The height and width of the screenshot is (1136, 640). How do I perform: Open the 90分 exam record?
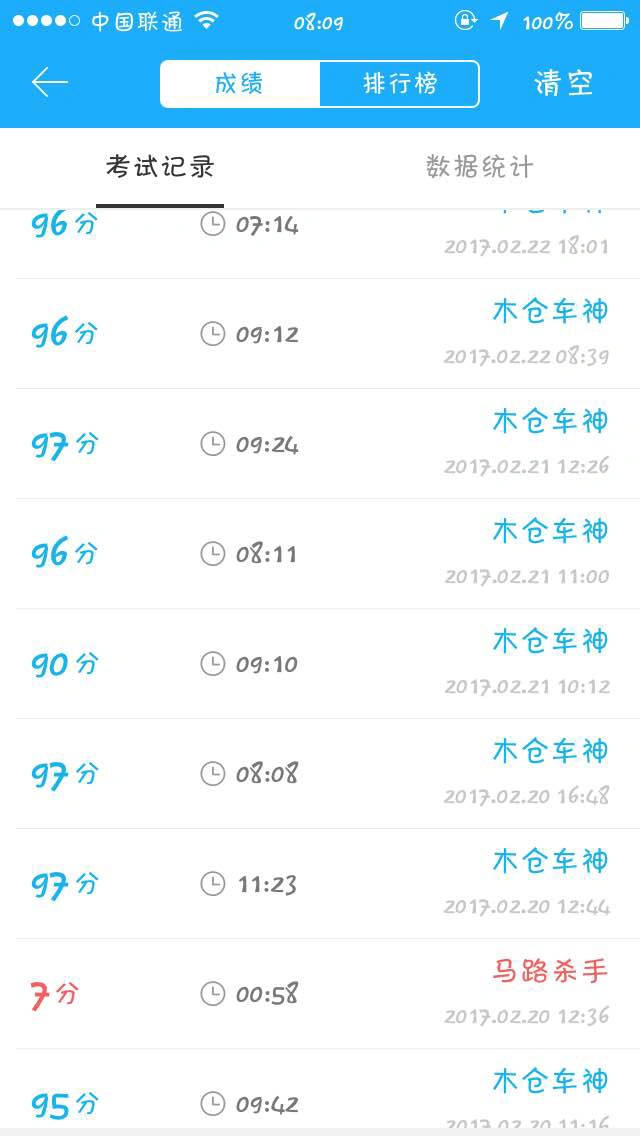click(x=320, y=664)
